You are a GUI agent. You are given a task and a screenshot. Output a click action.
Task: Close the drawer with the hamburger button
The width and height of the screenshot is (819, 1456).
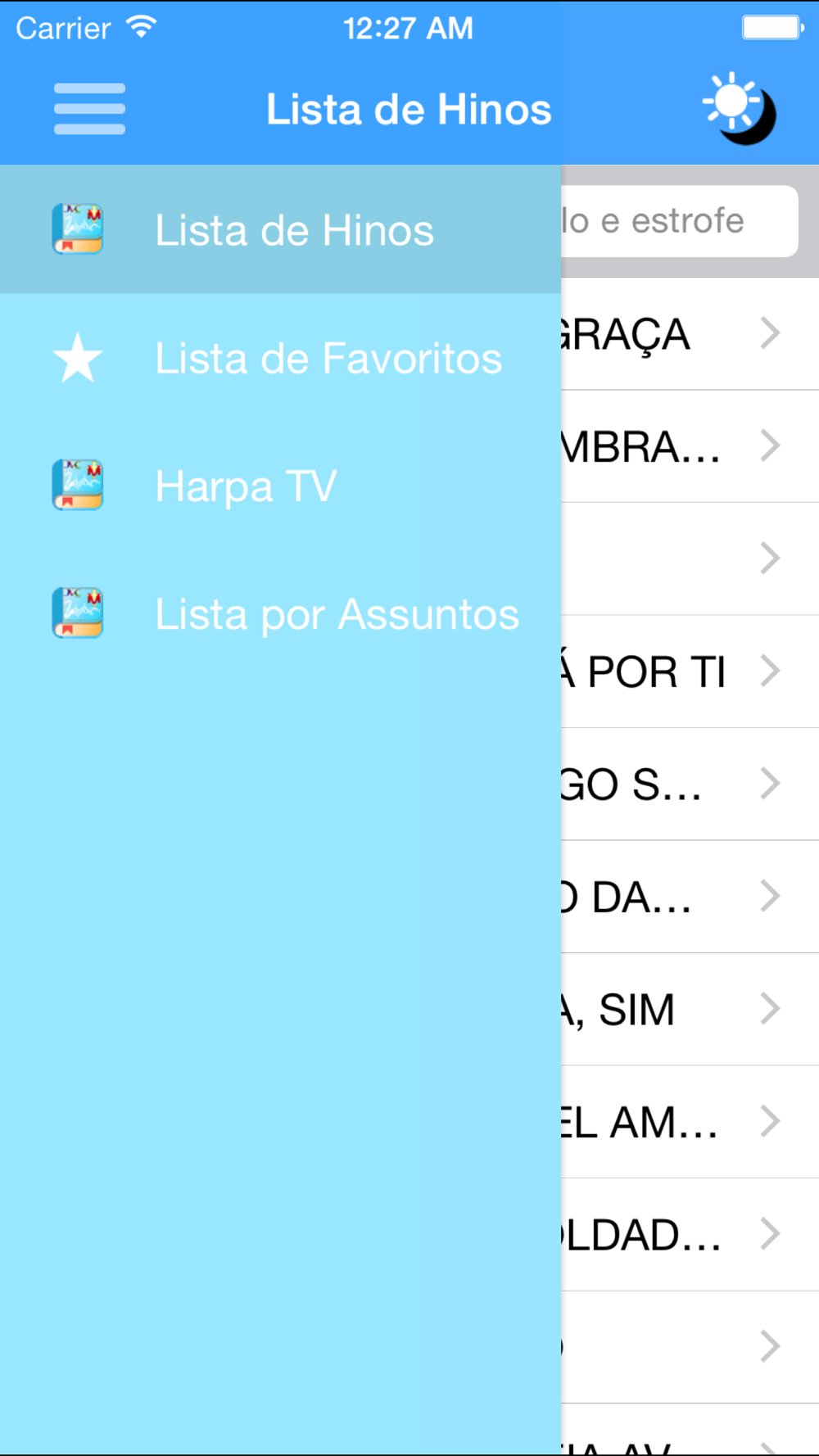tap(89, 109)
